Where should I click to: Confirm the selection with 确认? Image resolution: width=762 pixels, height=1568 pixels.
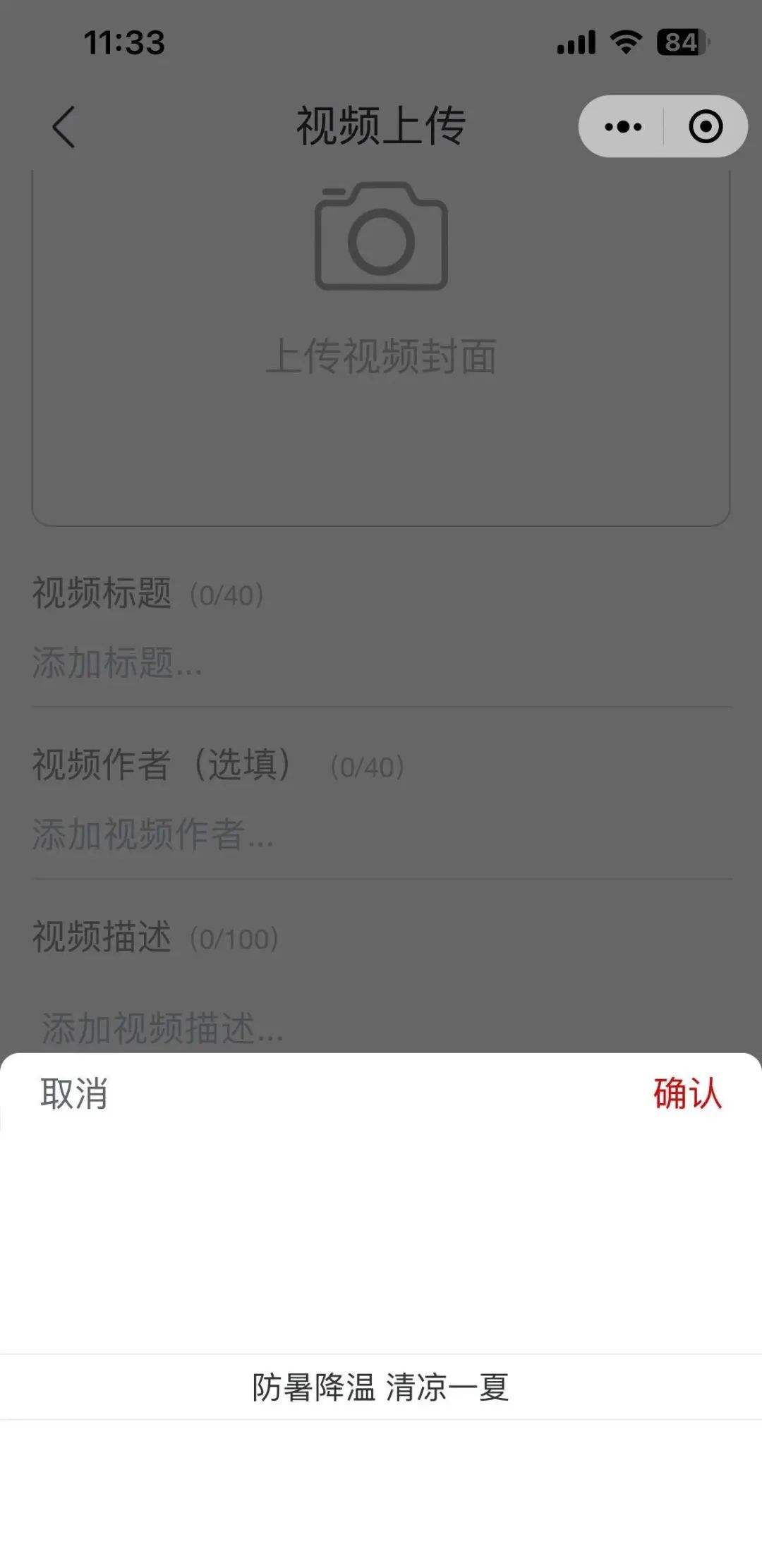687,1093
